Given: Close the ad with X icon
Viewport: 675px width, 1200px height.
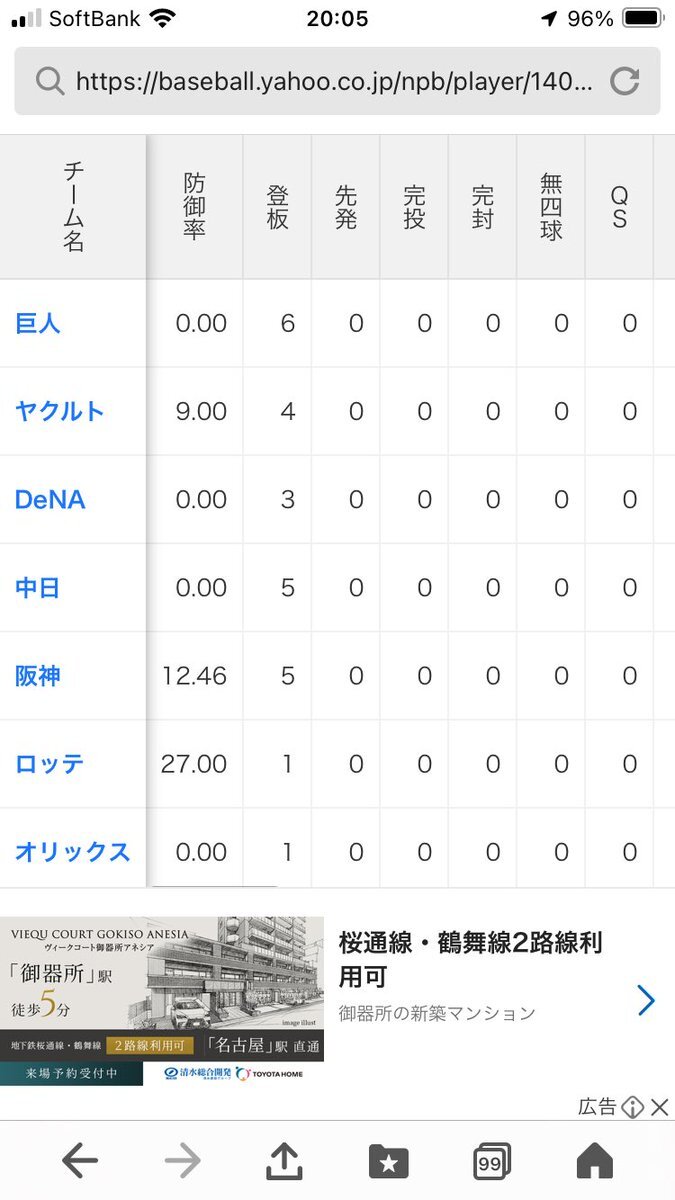Looking at the screenshot, I should 659,1107.
